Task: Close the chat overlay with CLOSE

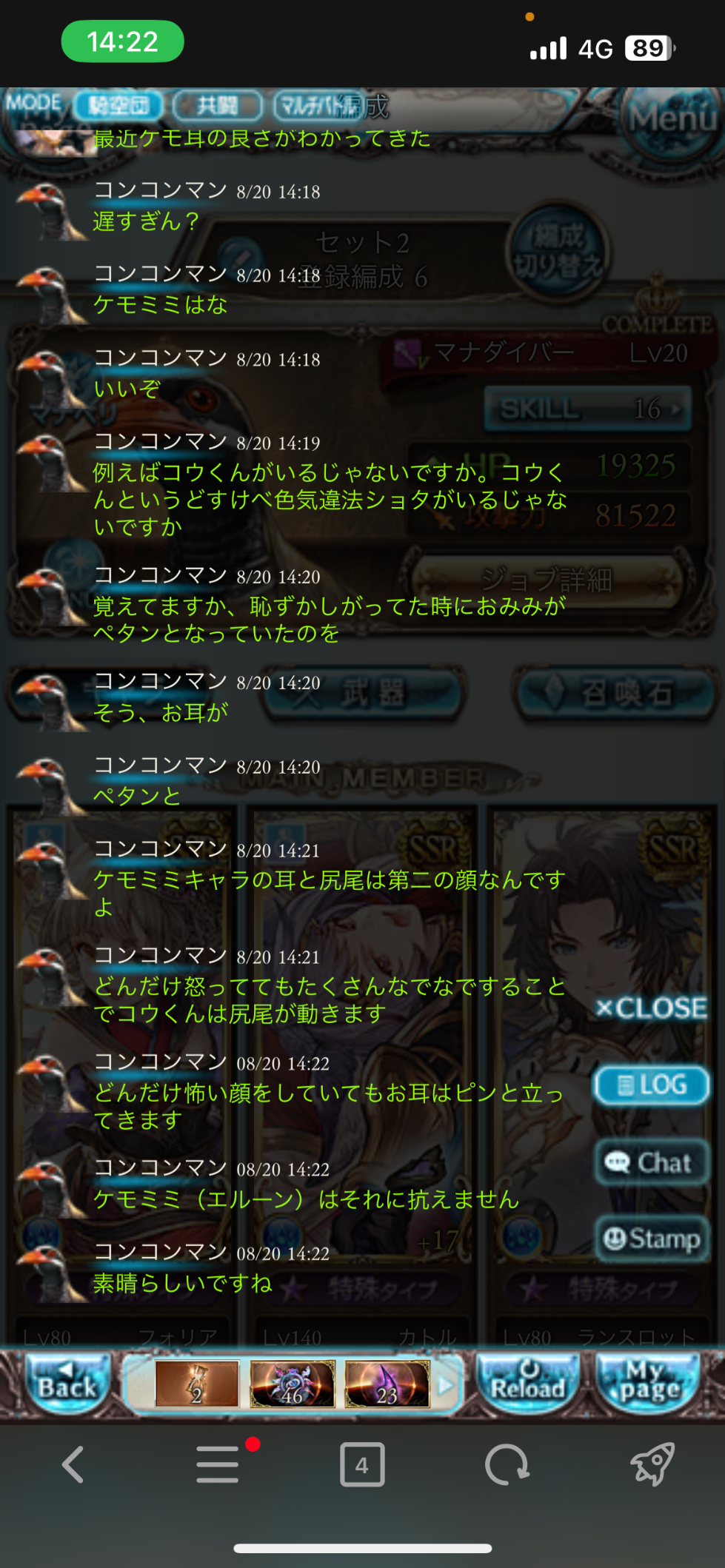Action: point(652,1008)
